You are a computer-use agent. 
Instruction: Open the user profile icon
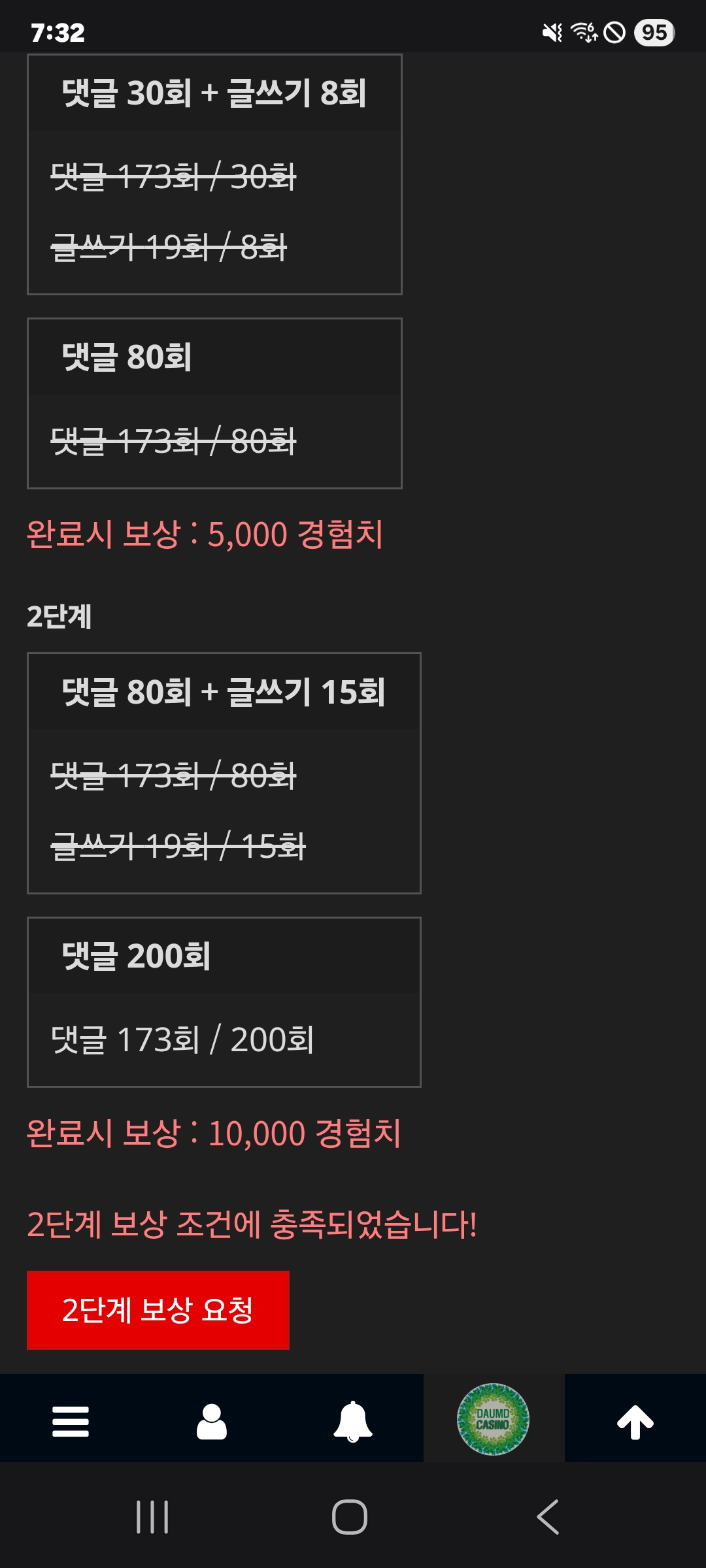coord(212,1422)
